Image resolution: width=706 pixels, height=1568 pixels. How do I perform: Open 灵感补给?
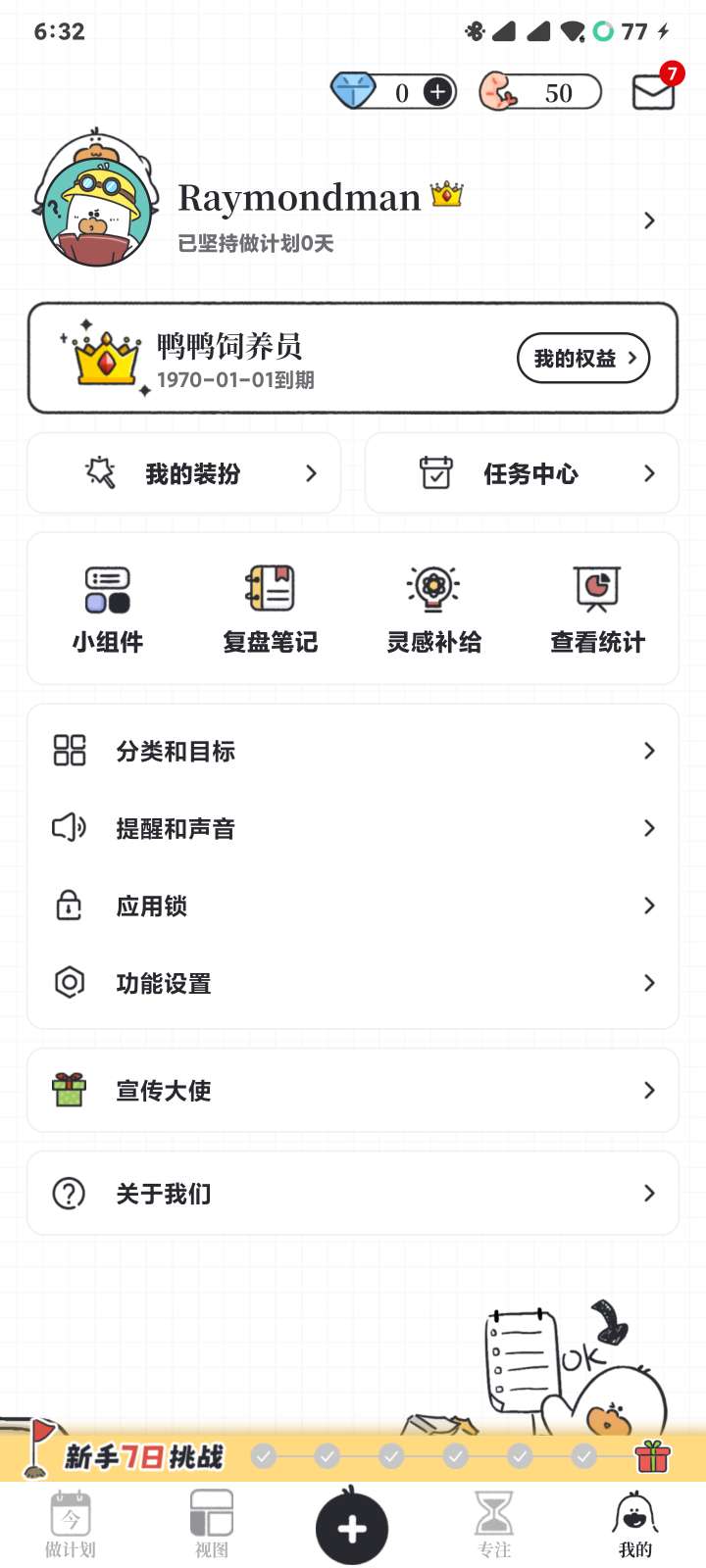pyautogui.click(x=433, y=608)
